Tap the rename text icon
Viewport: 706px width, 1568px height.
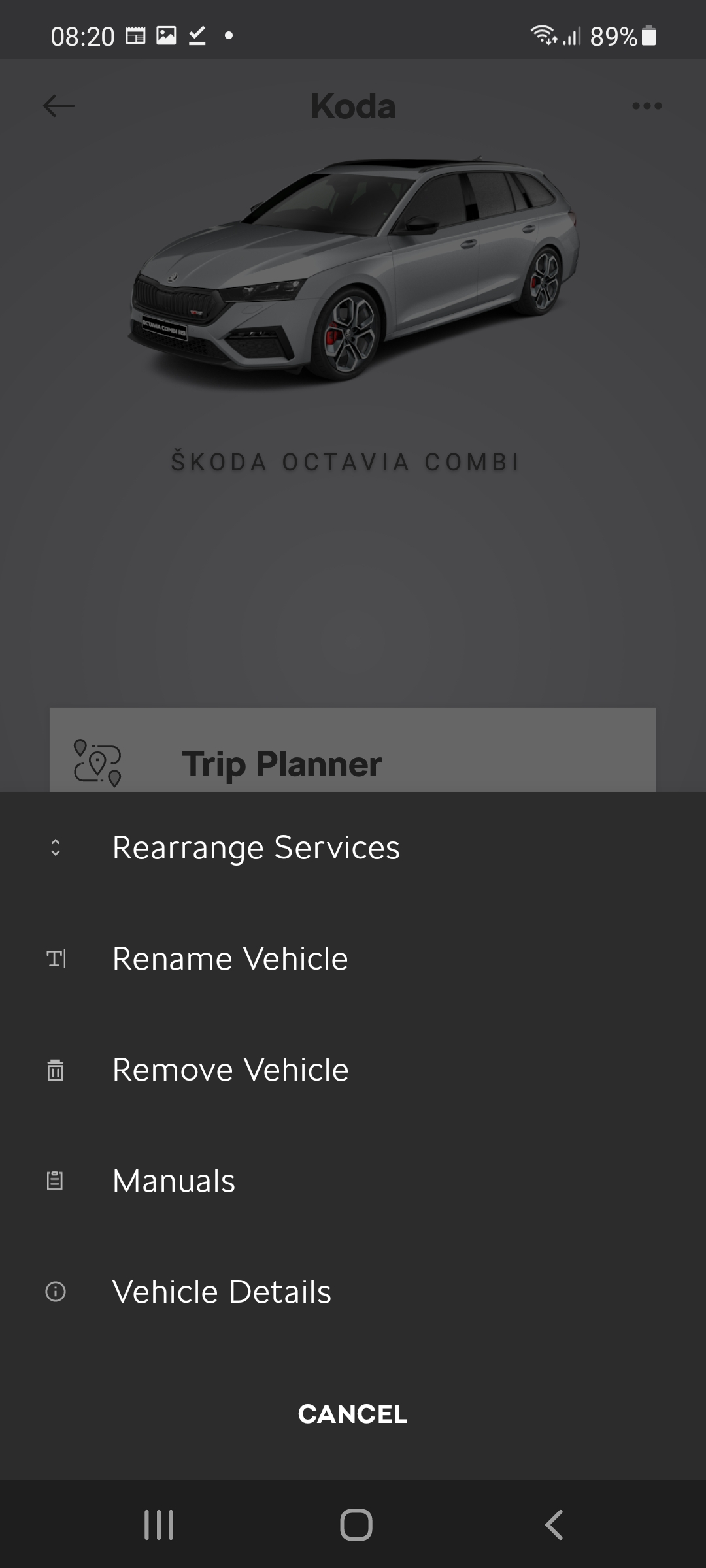click(55, 958)
